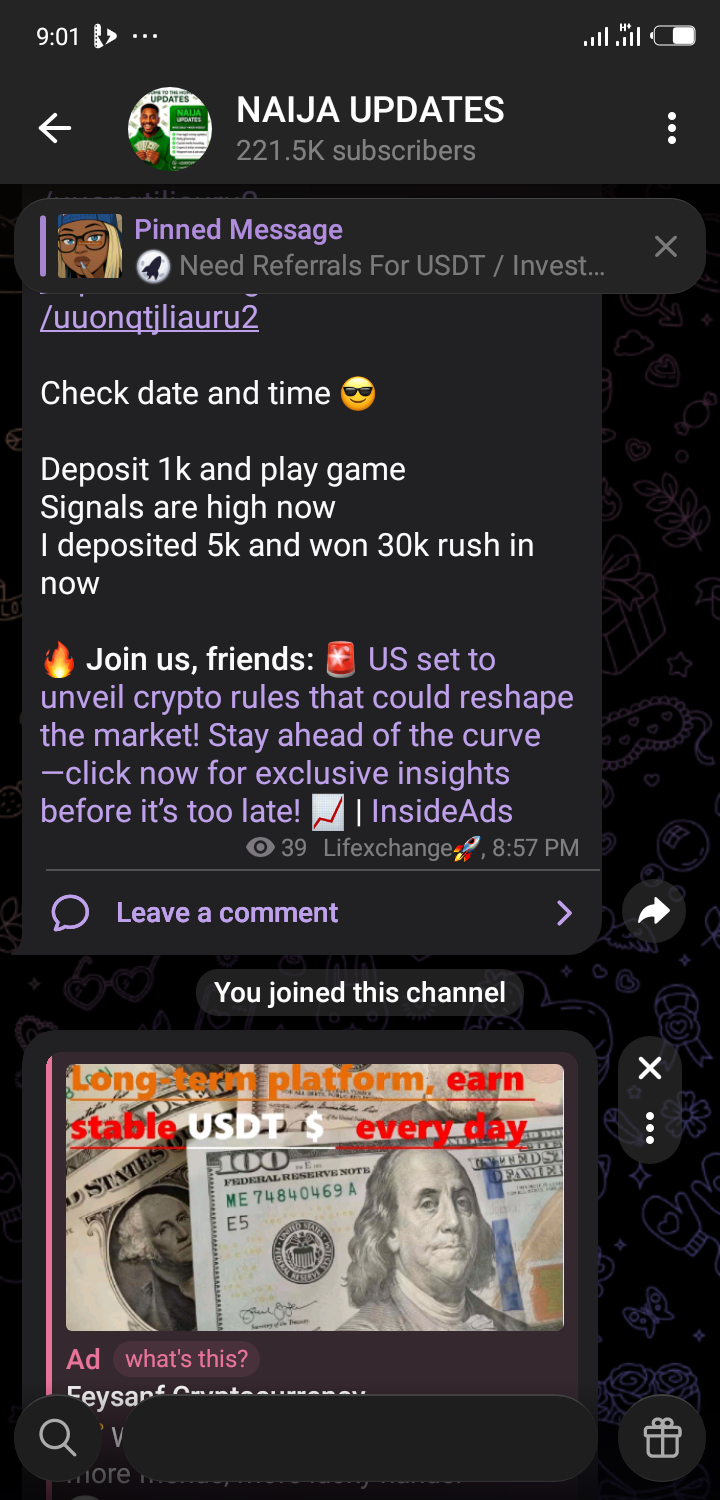The image size is (720, 1500).
Task: Search within this channel
Action: [x=57, y=1438]
